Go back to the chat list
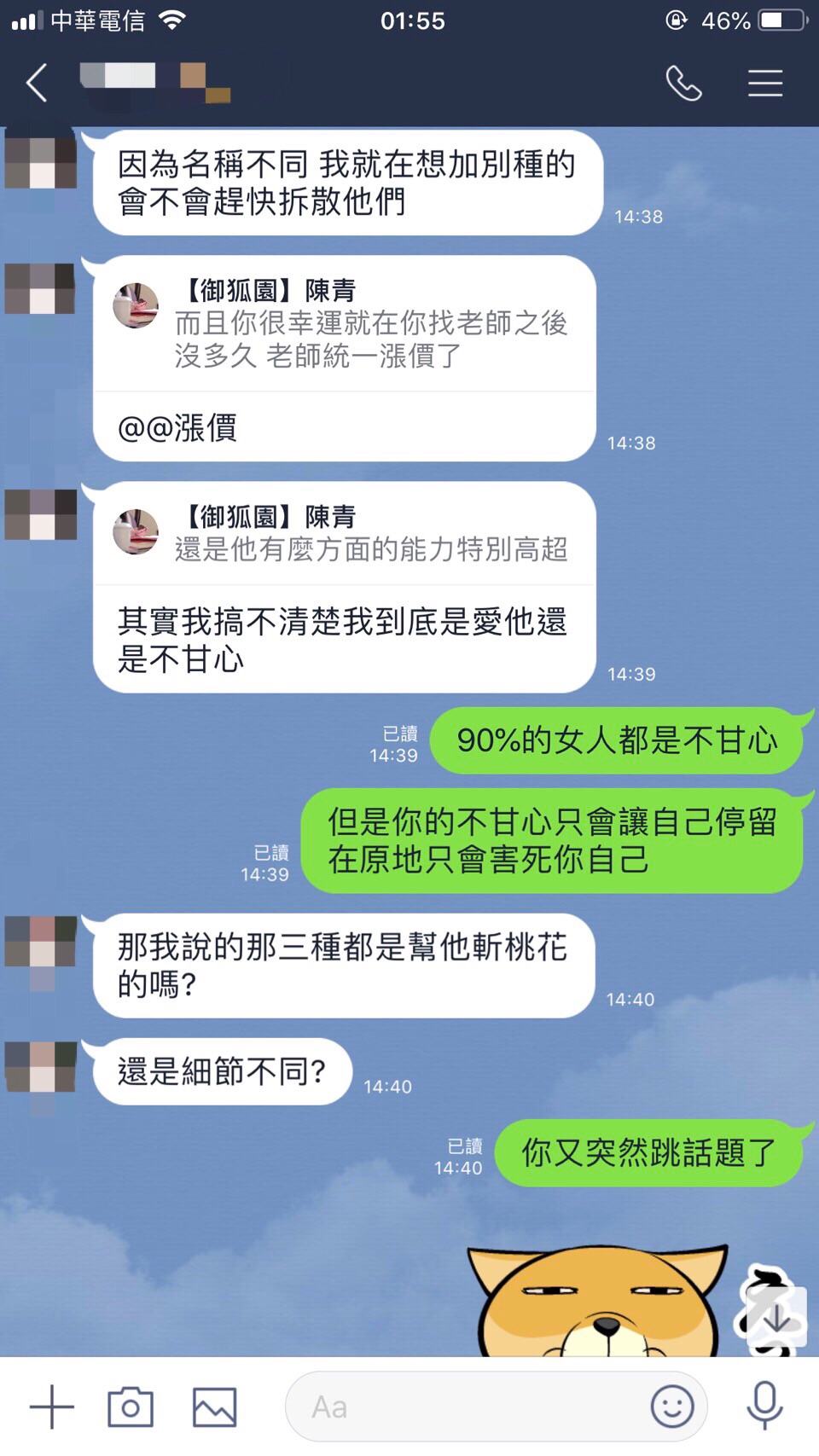The height and width of the screenshot is (1456, 819). (x=37, y=83)
